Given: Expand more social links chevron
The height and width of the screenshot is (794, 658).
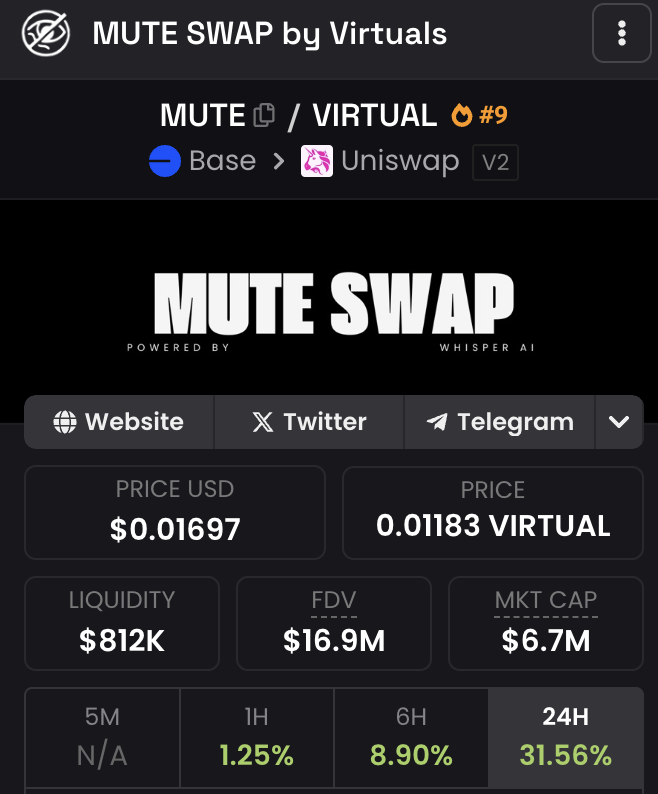Looking at the screenshot, I should pyautogui.click(x=619, y=422).
